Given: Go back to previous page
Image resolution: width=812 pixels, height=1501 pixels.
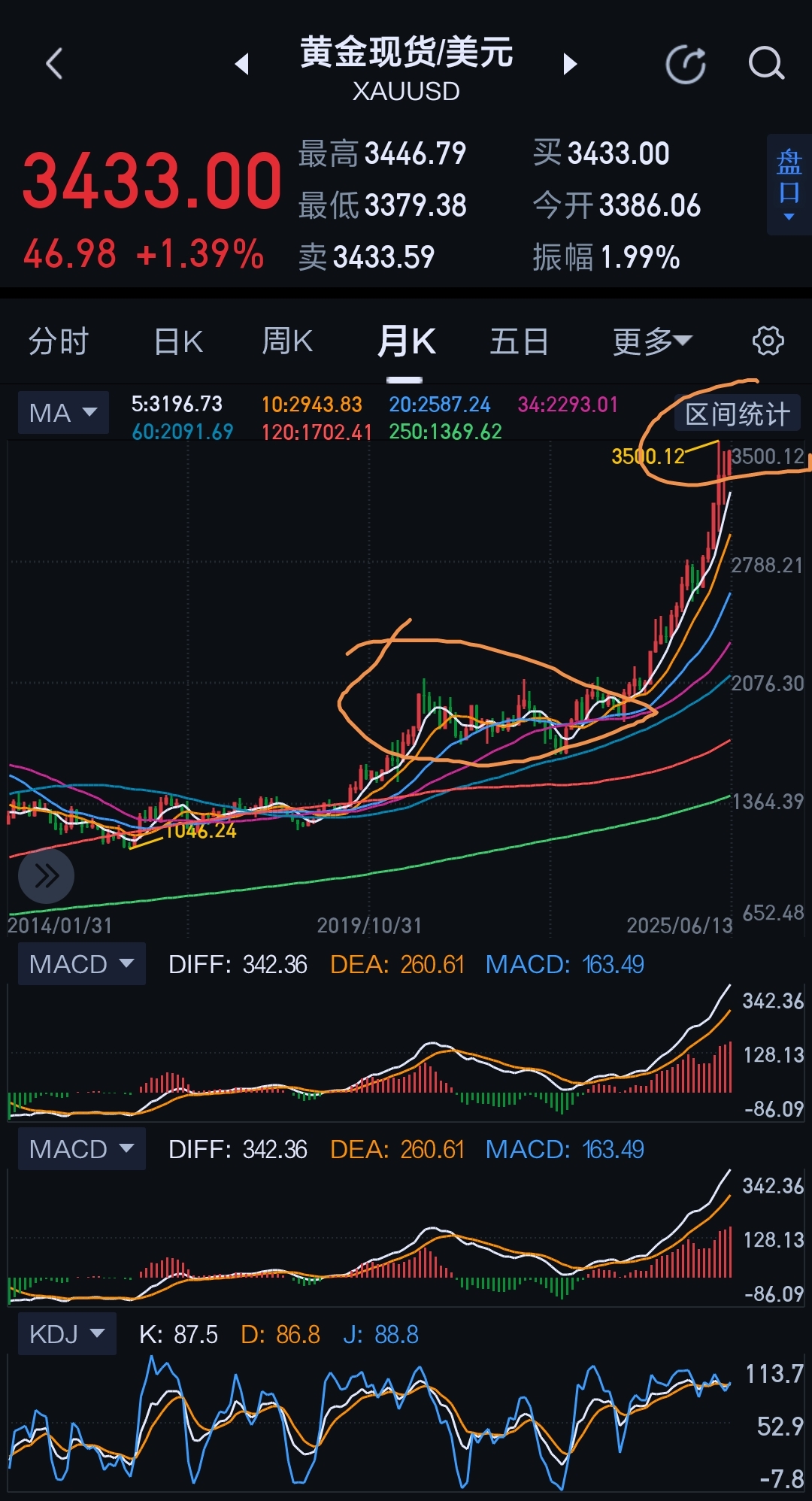Looking at the screenshot, I should pos(54,64).
